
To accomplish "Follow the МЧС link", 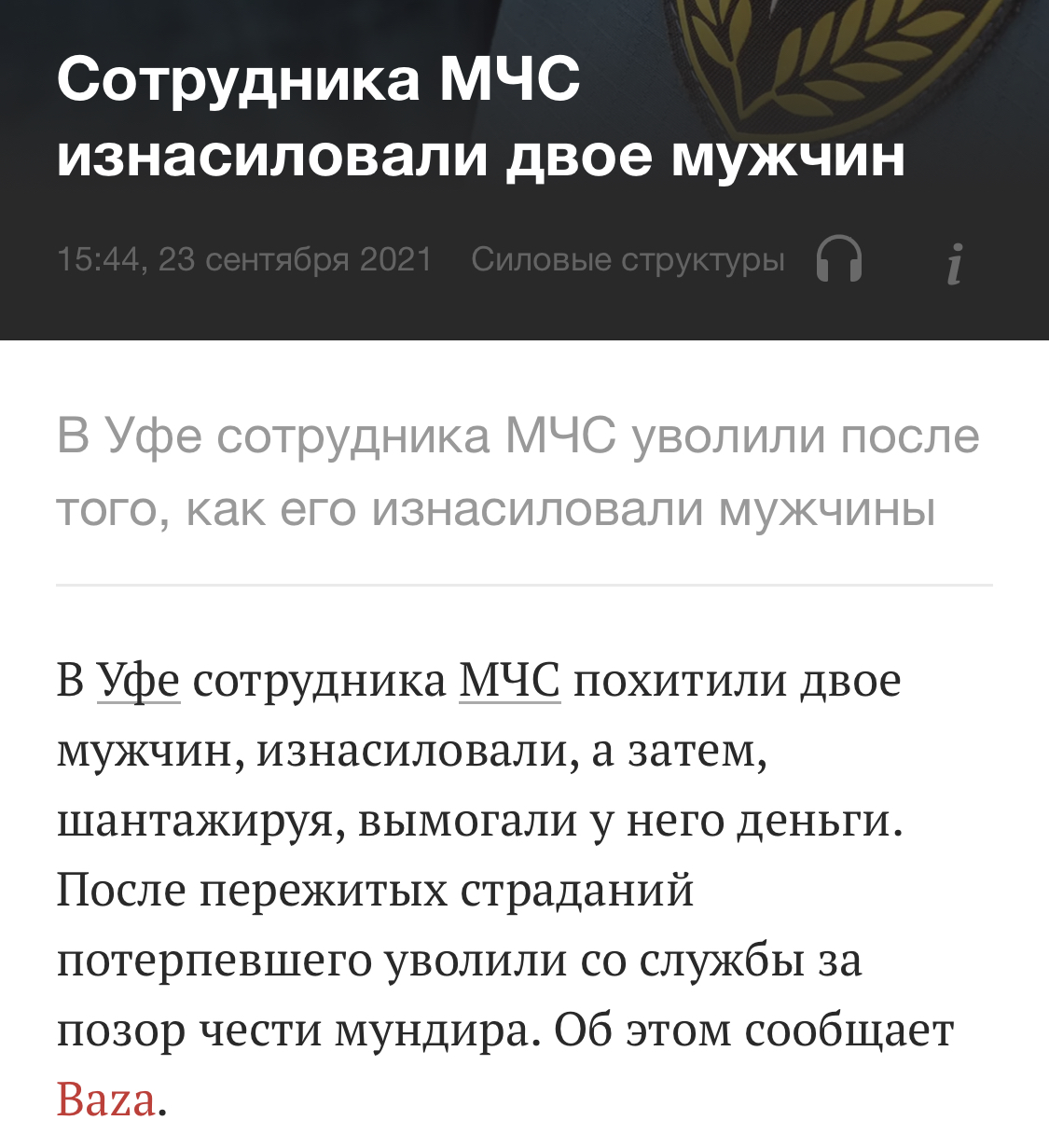I will (x=509, y=680).
